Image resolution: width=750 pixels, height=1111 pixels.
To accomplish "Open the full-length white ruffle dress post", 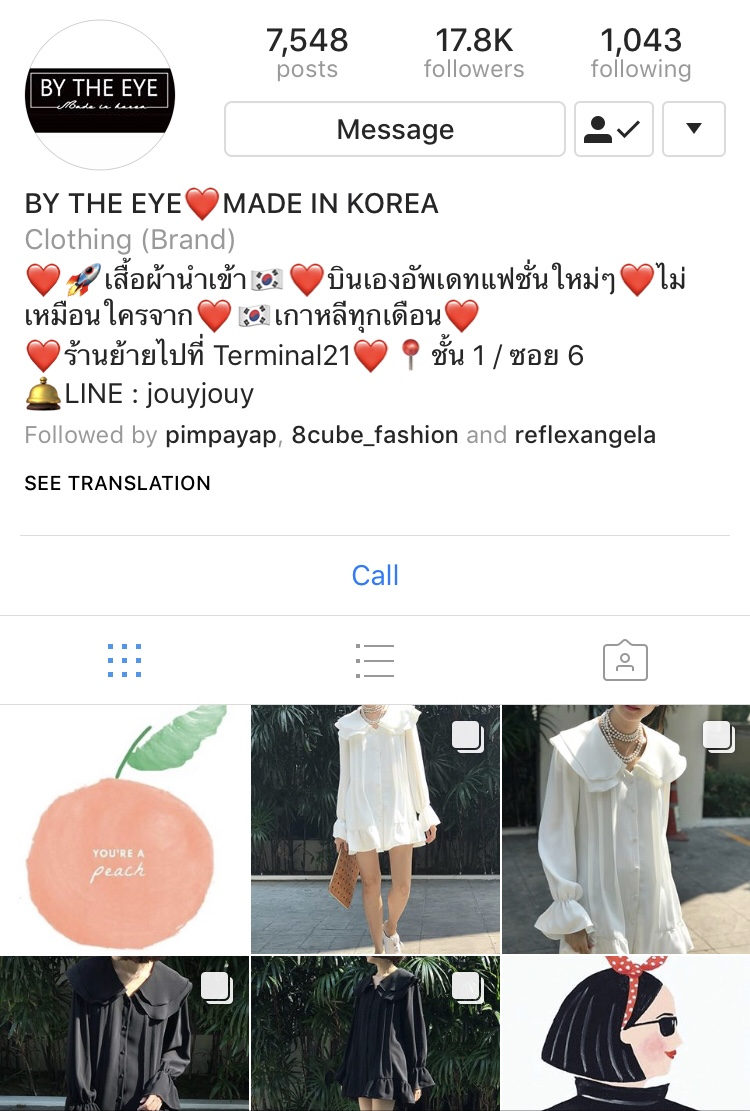I will [x=375, y=829].
